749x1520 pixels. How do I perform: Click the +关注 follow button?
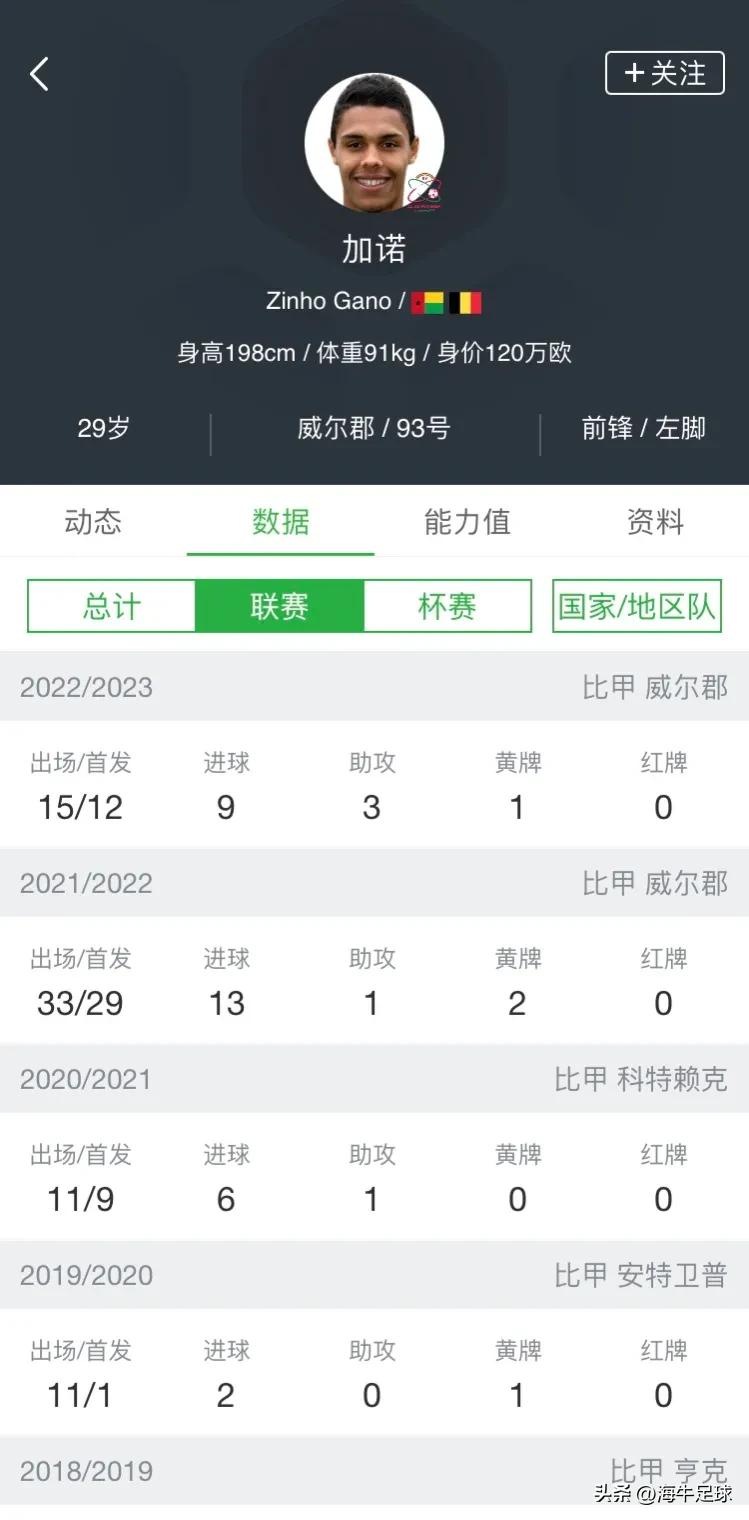tap(664, 73)
